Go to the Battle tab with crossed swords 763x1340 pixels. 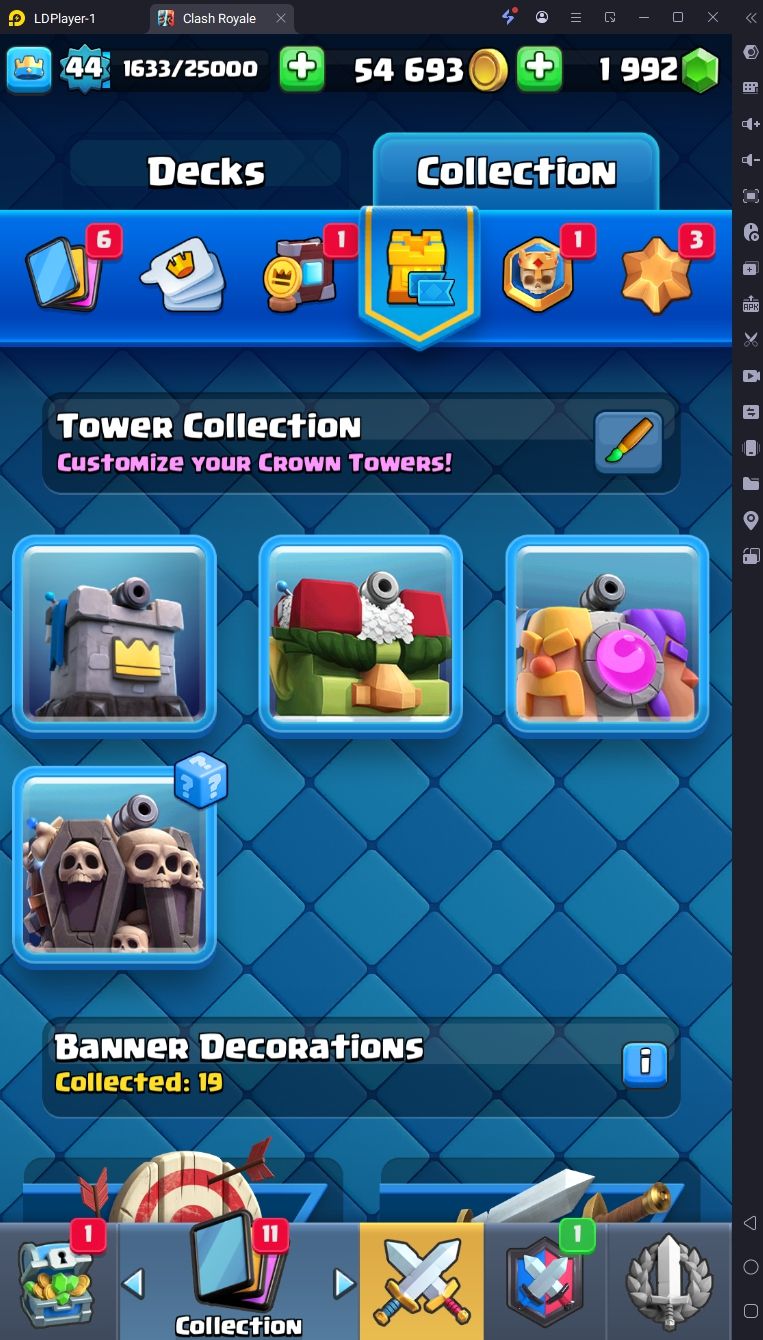click(421, 1281)
